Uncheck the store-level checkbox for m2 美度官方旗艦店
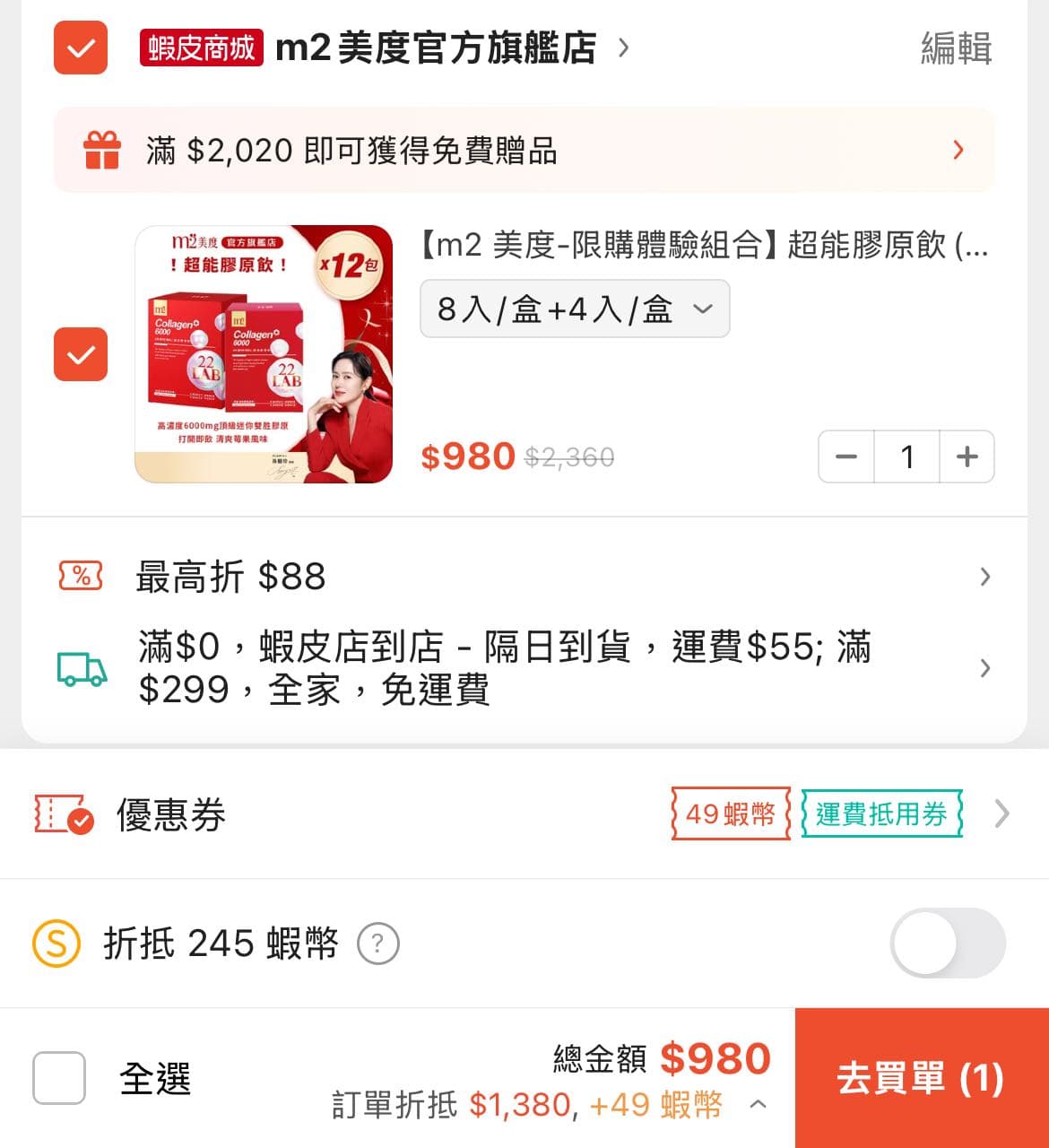1049x1148 pixels. (x=80, y=49)
